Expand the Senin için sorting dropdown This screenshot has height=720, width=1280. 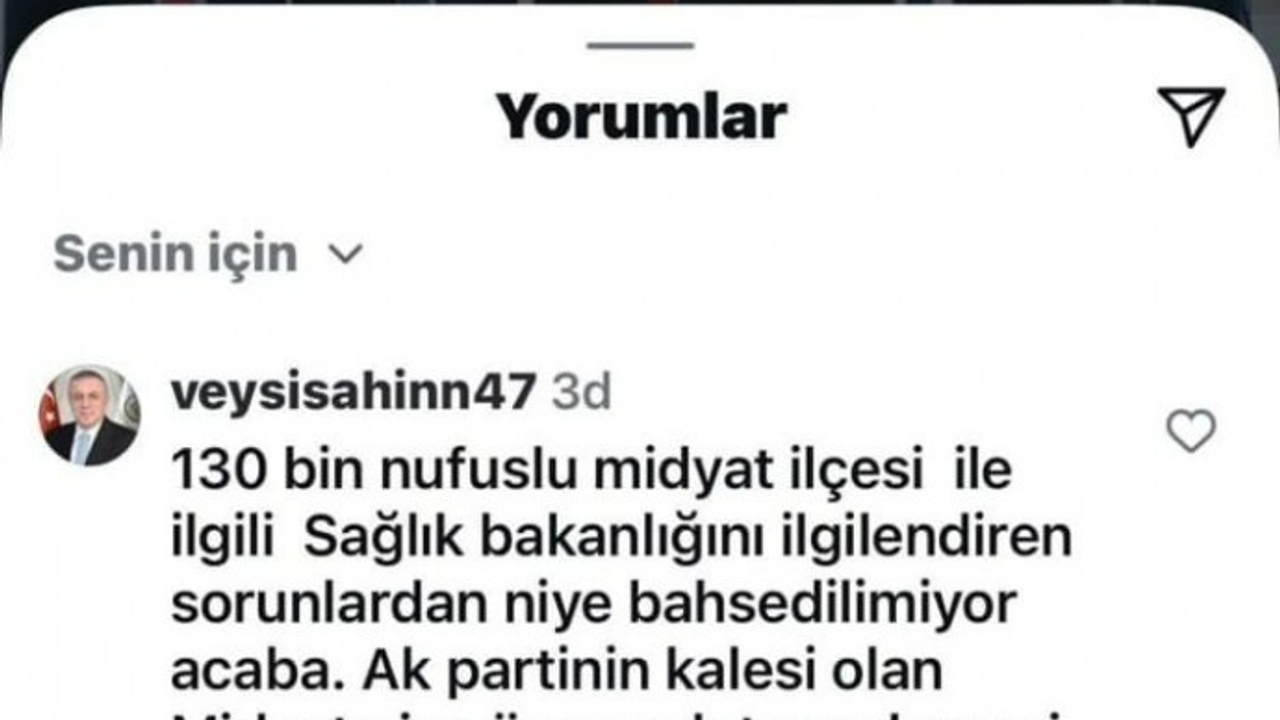[x=207, y=254]
